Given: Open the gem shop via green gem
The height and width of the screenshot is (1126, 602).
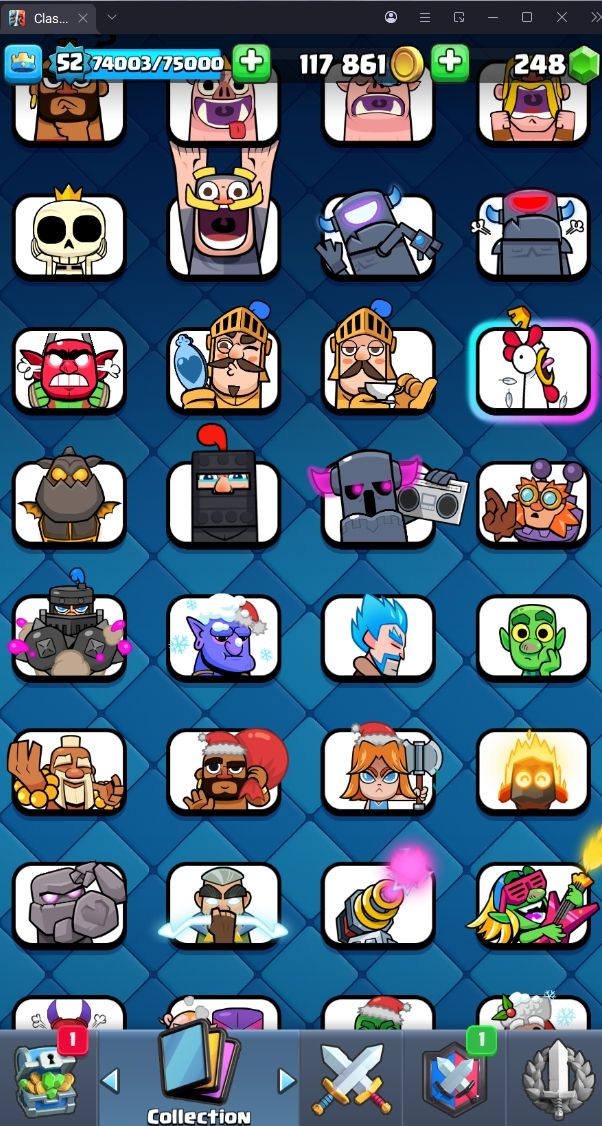Looking at the screenshot, I should [582, 64].
